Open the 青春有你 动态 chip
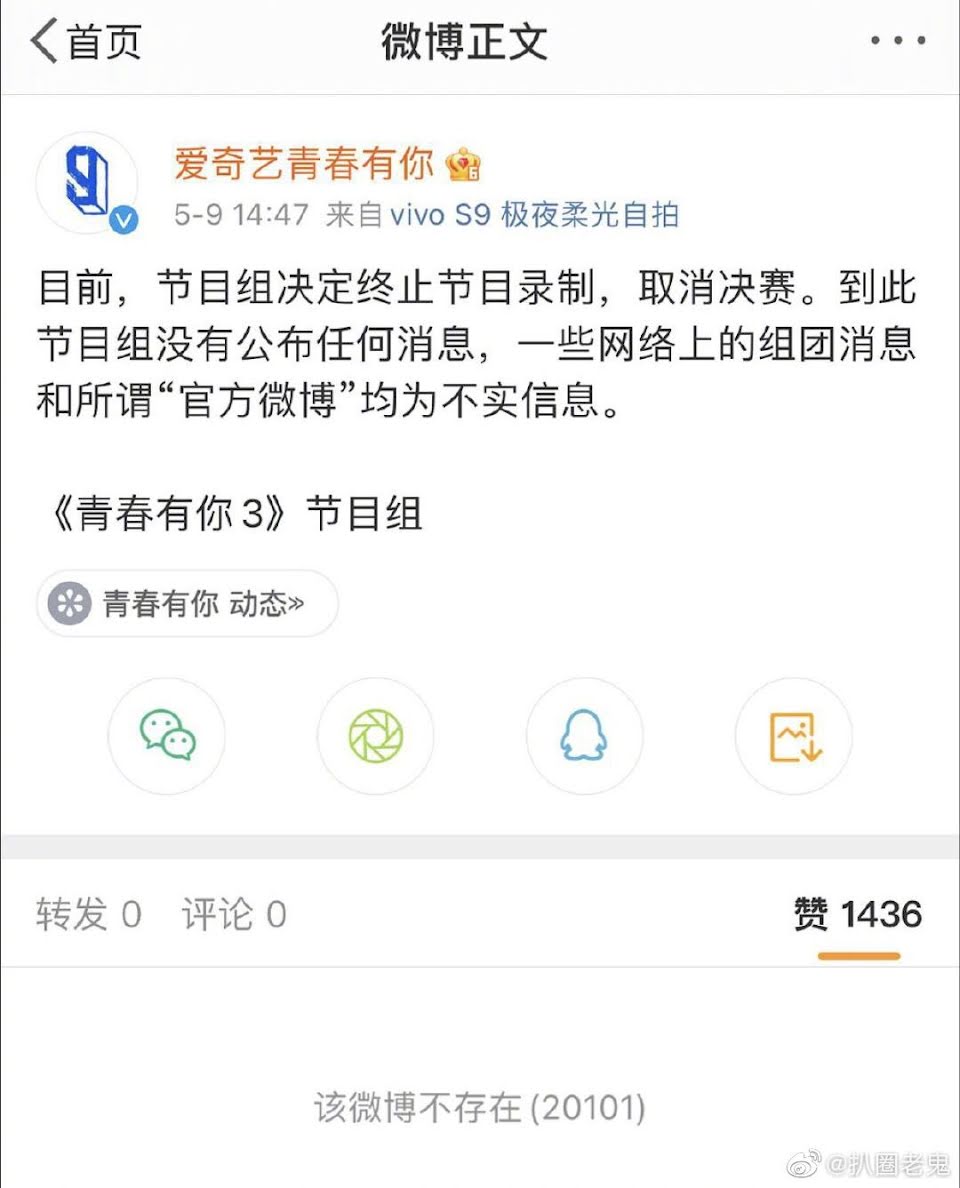The image size is (960, 1188). (188, 603)
